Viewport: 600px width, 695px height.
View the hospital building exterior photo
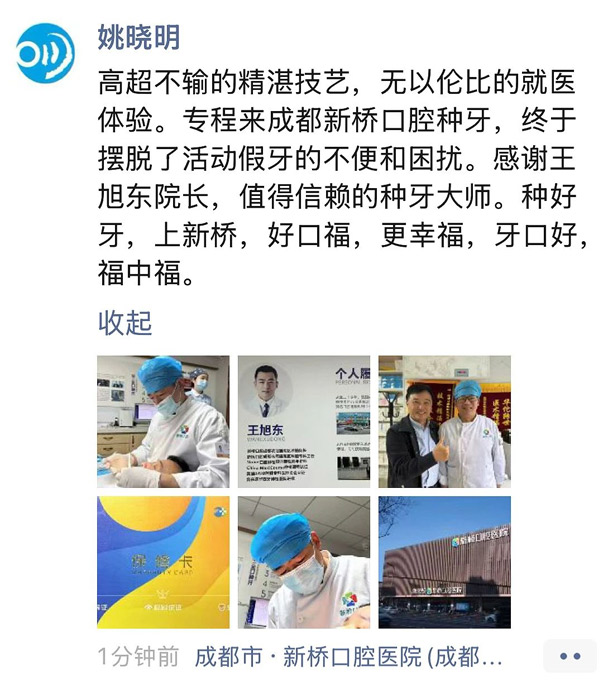(444, 561)
